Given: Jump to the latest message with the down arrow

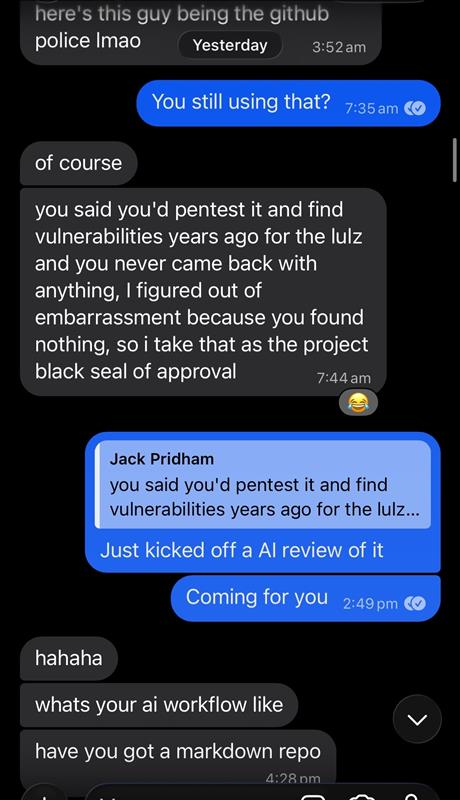Looking at the screenshot, I should click(417, 719).
